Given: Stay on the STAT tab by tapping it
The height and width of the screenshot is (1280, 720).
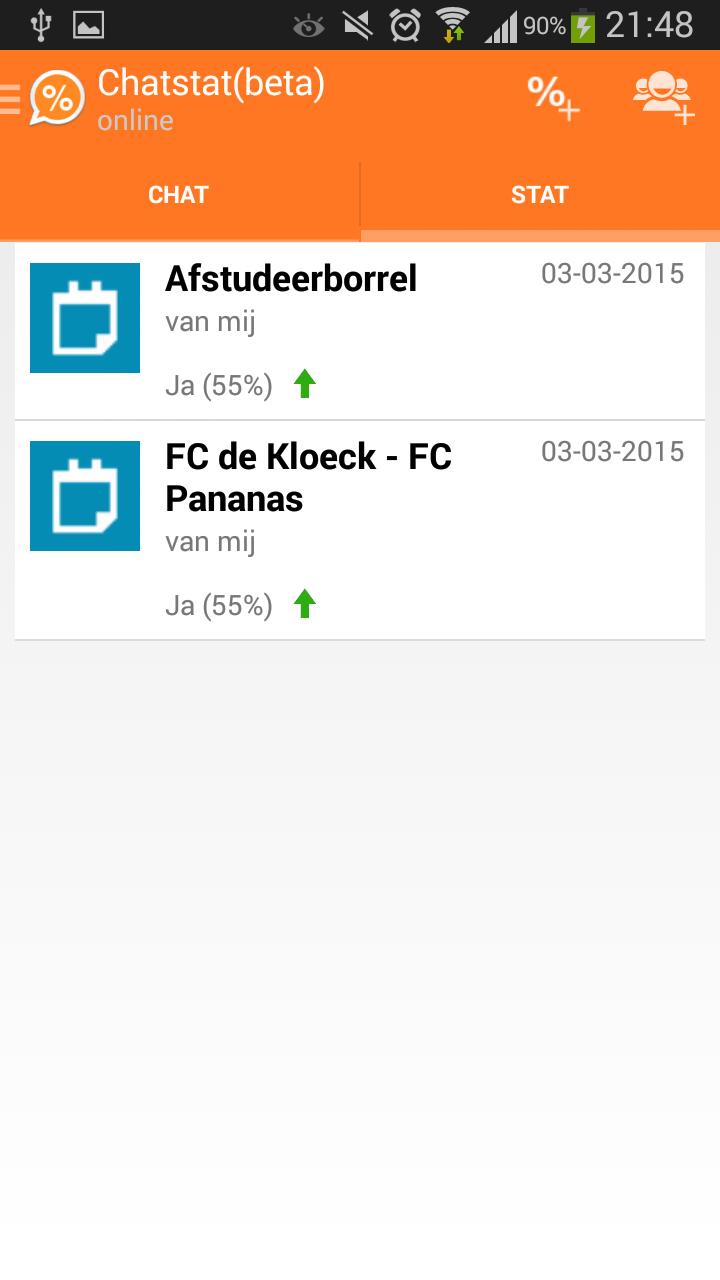Looking at the screenshot, I should pyautogui.click(x=540, y=194).
